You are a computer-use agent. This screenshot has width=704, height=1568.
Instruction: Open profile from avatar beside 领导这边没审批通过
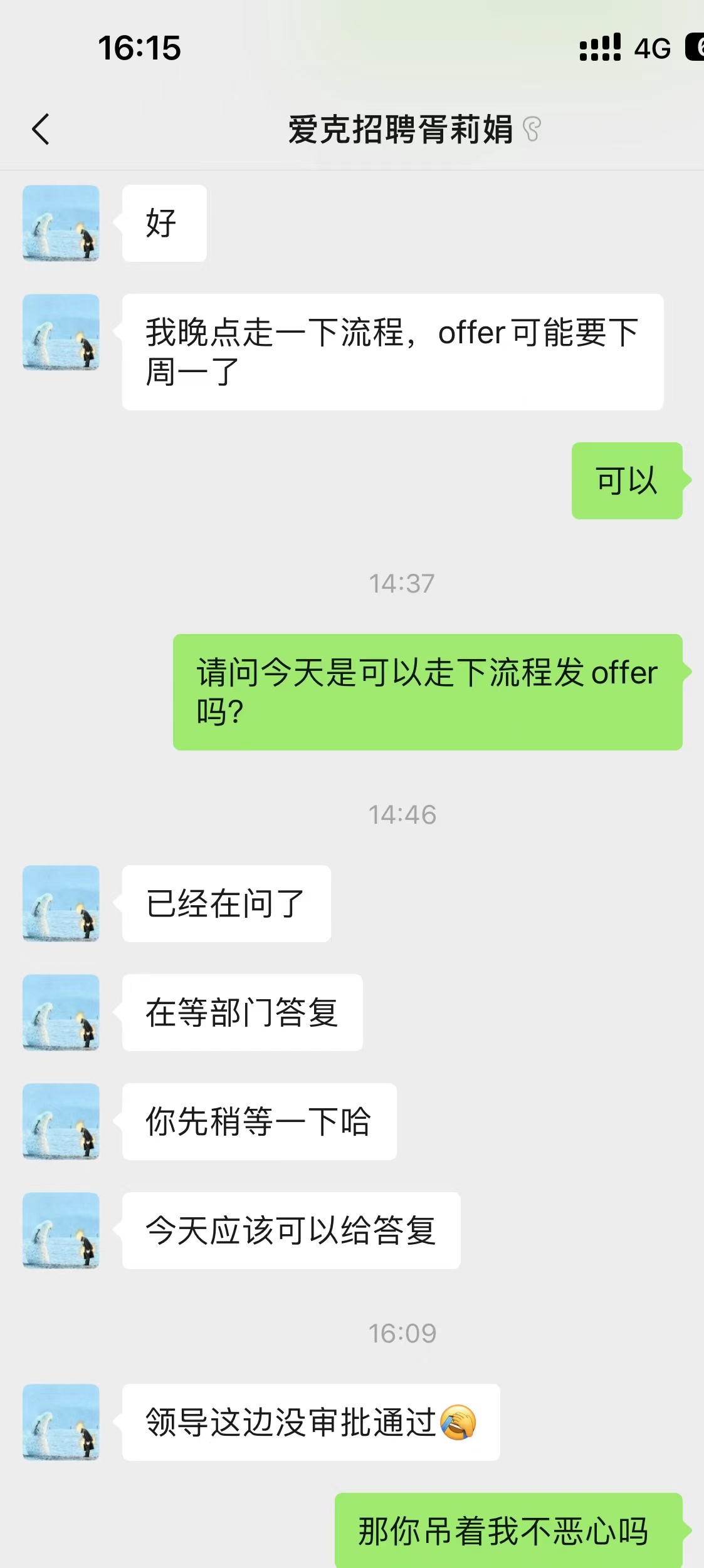point(61,1422)
